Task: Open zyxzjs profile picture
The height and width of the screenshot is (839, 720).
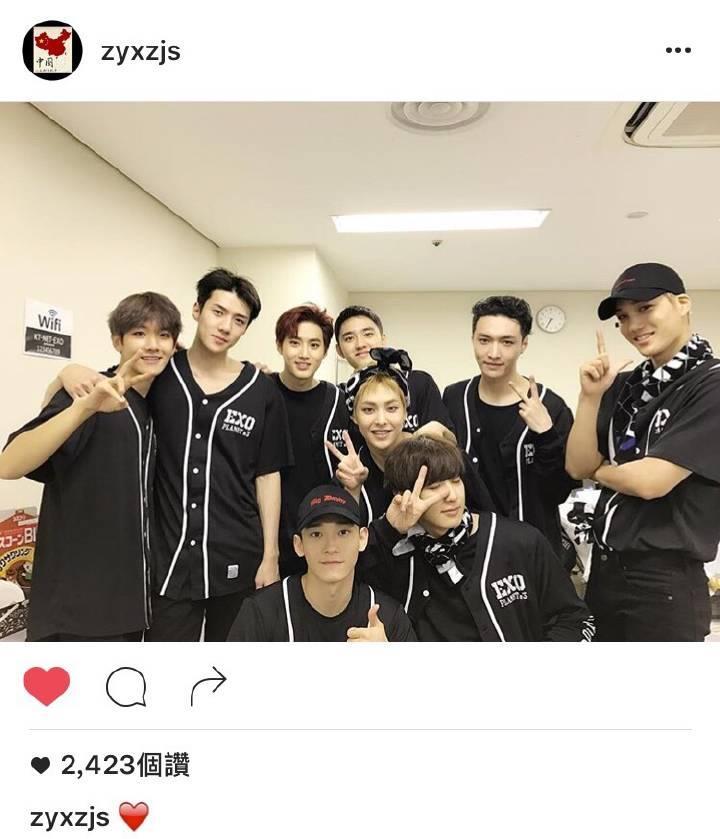Action: pyautogui.click(x=52, y=50)
